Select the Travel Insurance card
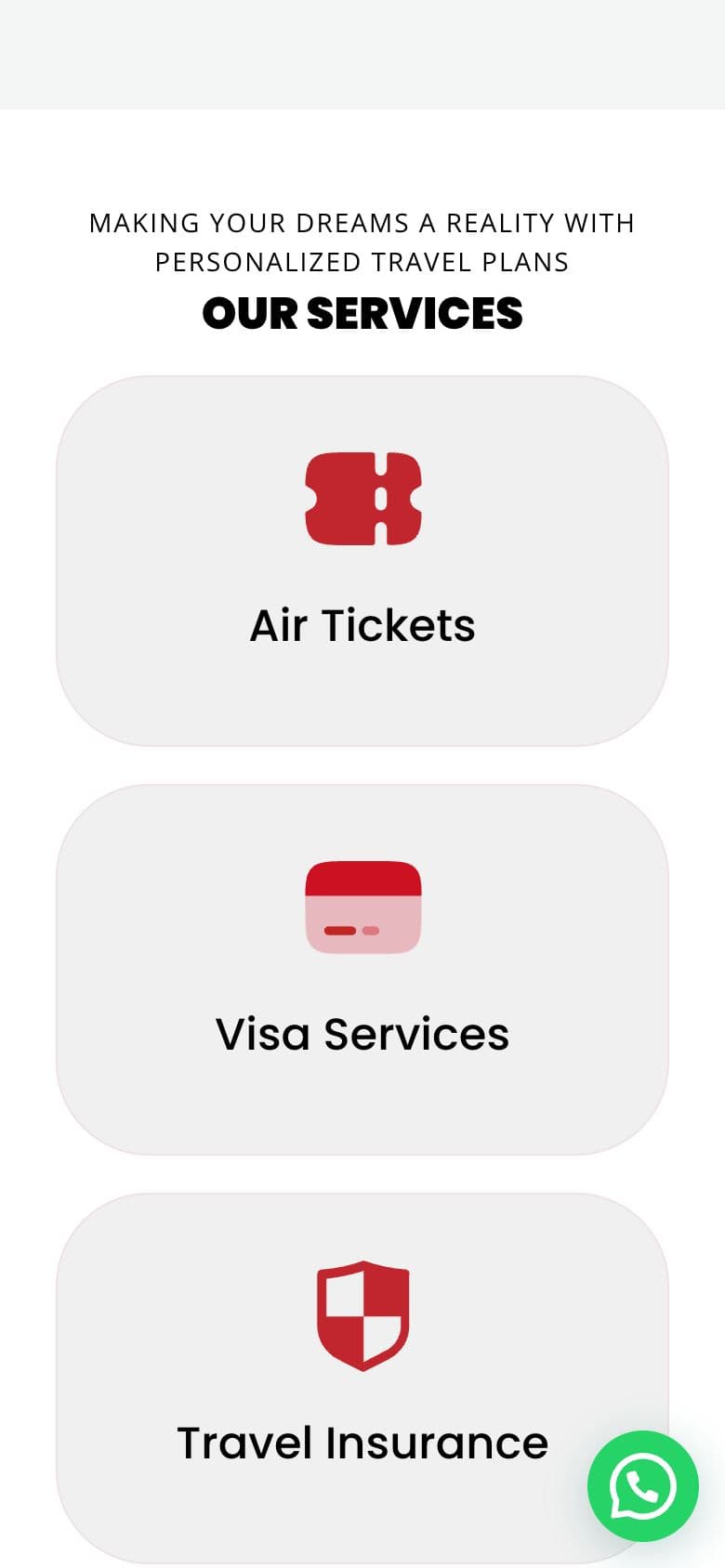This screenshot has width=725, height=1568. pyautogui.click(x=362, y=1379)
